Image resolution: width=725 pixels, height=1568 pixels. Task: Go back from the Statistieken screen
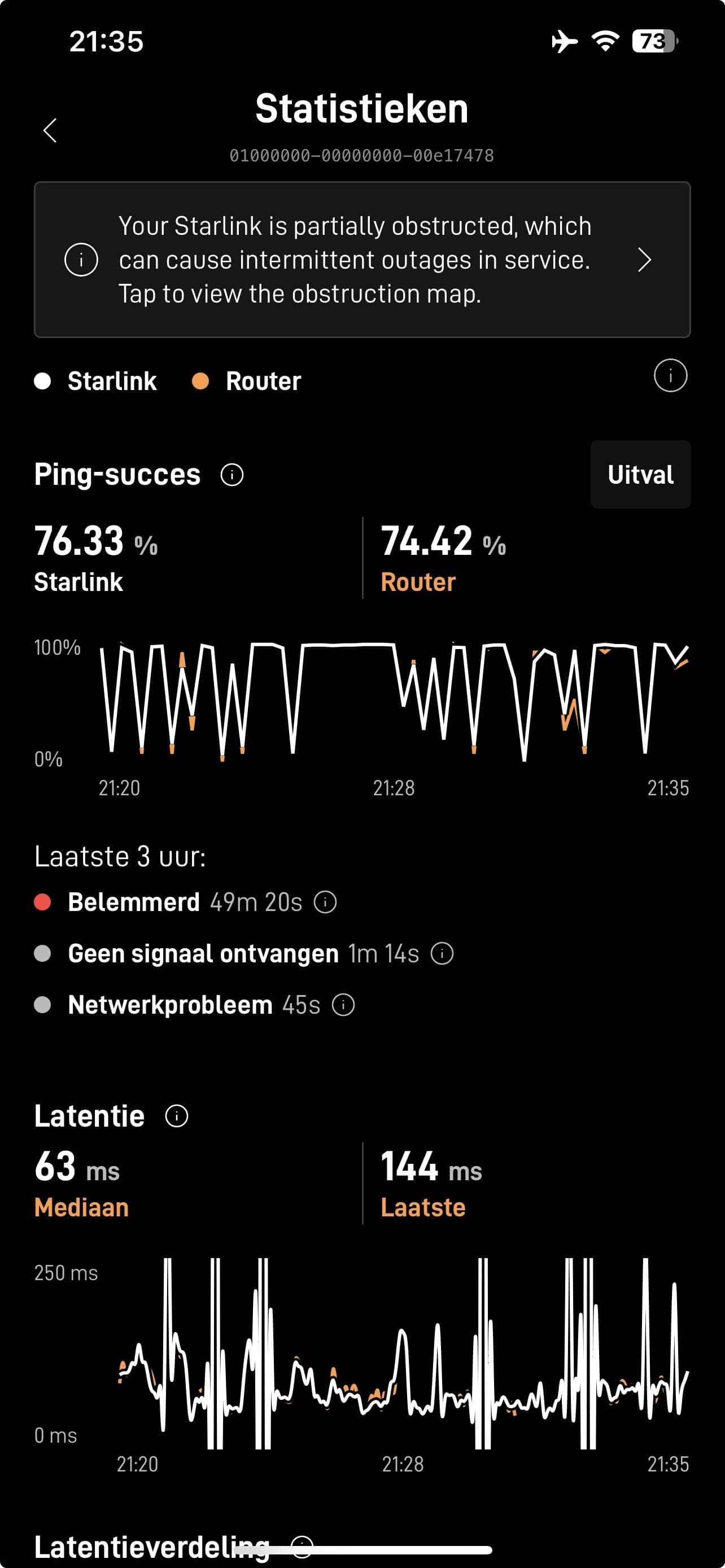[50, 130]
